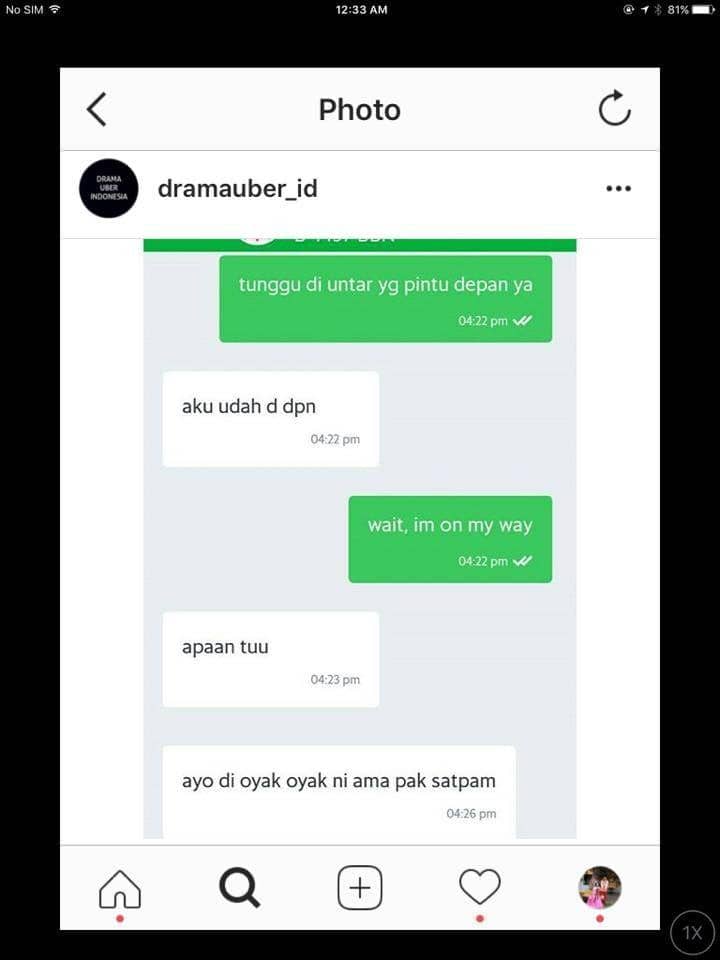Open the post's three-dot options menu

click(618, 188)
